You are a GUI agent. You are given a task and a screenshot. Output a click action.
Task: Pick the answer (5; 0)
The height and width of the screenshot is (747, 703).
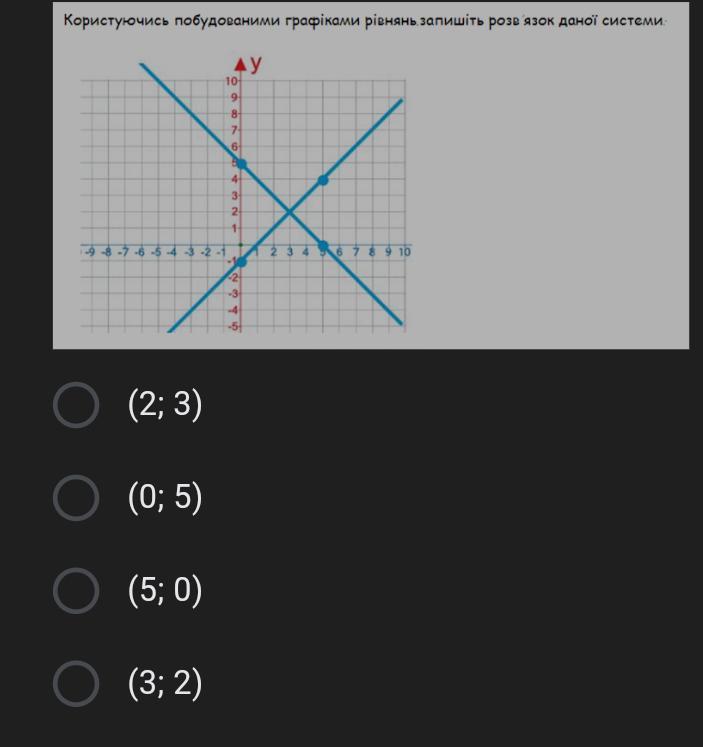pos(76,591)
